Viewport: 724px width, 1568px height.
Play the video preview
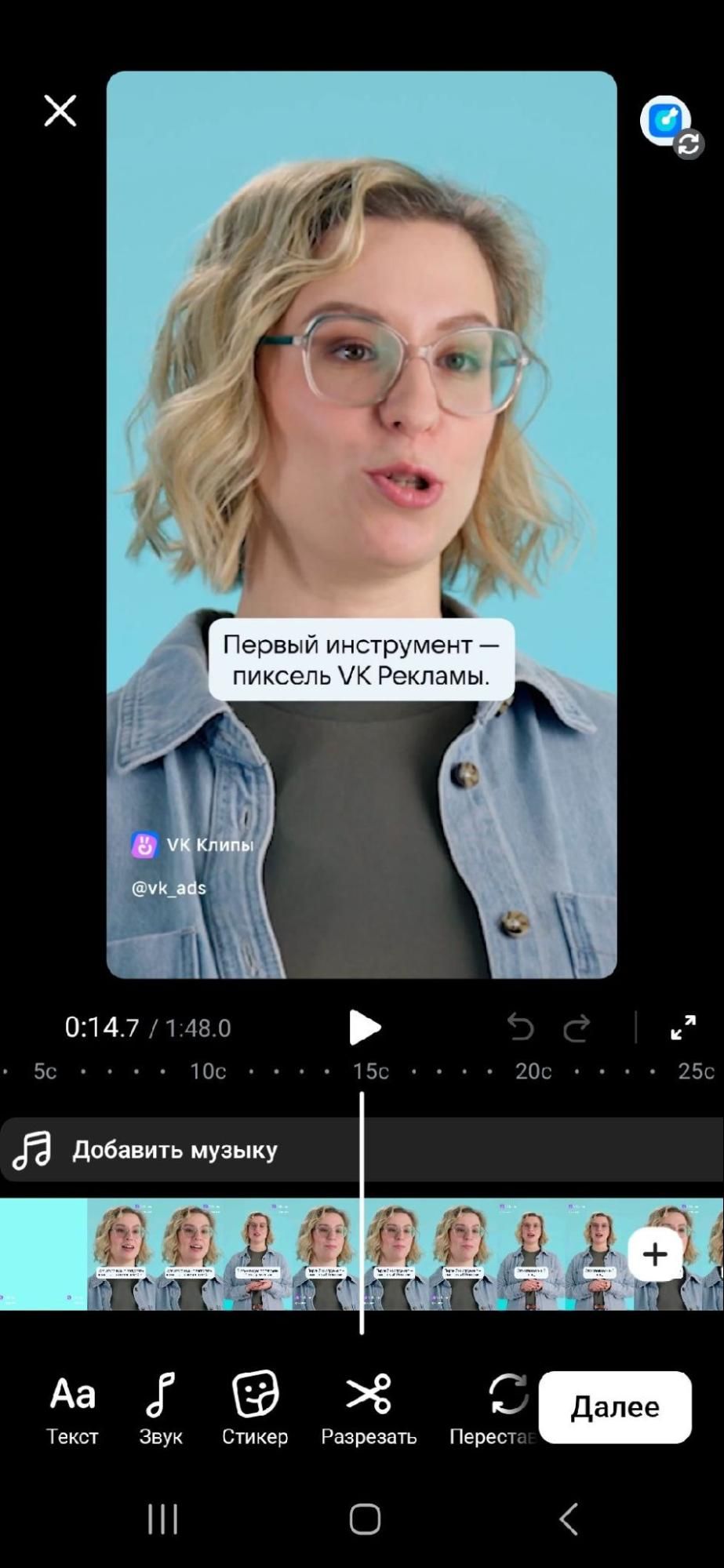[364, 1027]
